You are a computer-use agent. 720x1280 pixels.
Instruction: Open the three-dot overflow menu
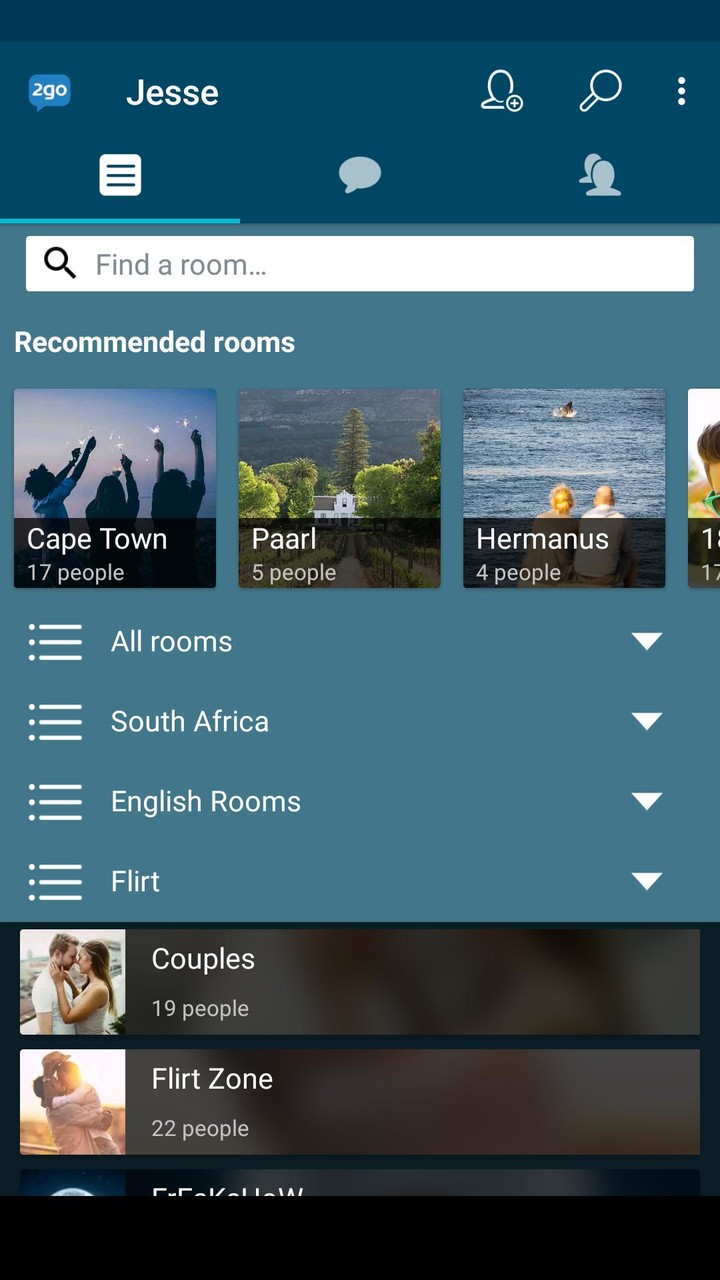681,91
